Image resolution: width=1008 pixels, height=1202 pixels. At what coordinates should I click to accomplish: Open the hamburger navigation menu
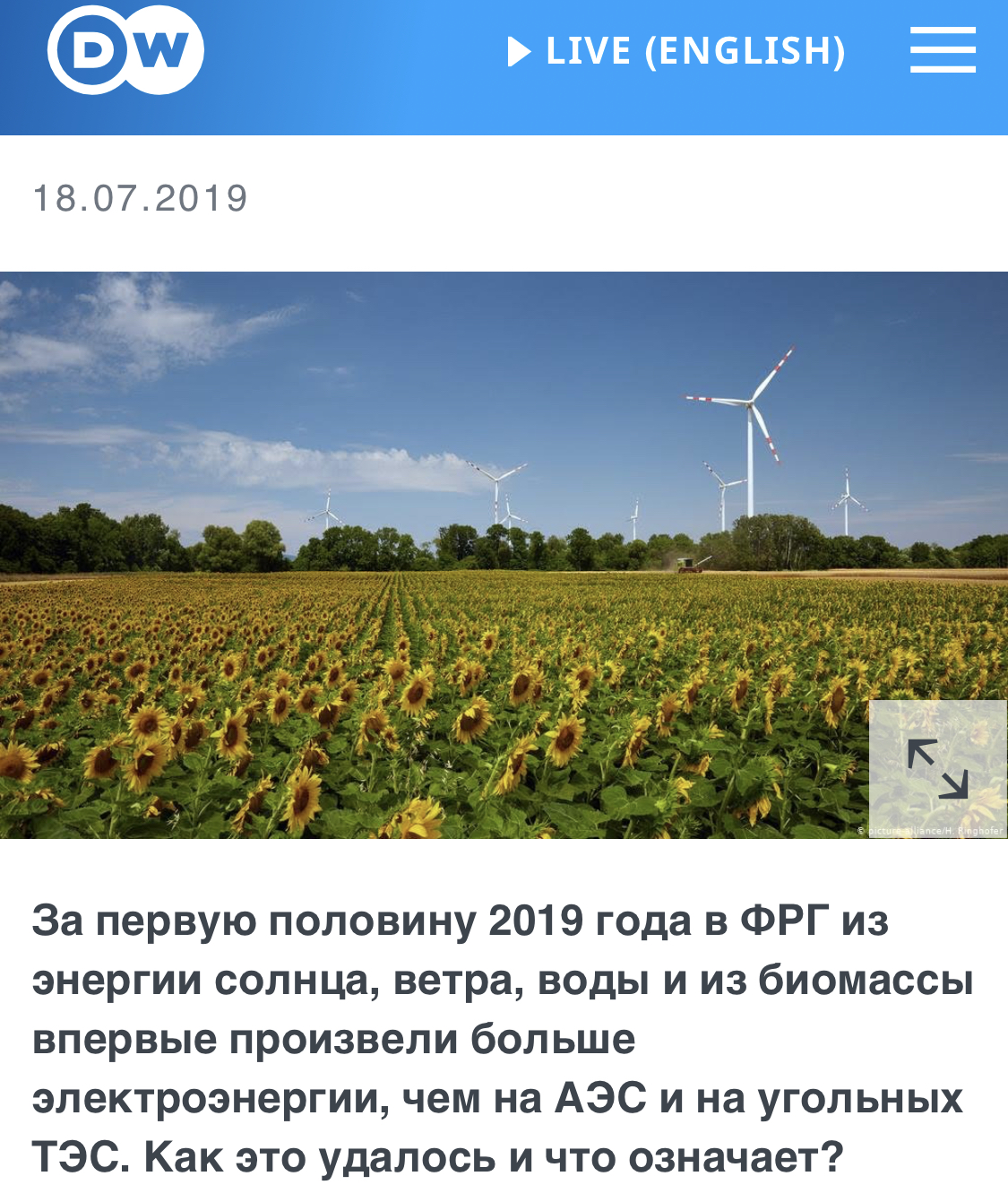pyautogui.click(x=943, y=50)
